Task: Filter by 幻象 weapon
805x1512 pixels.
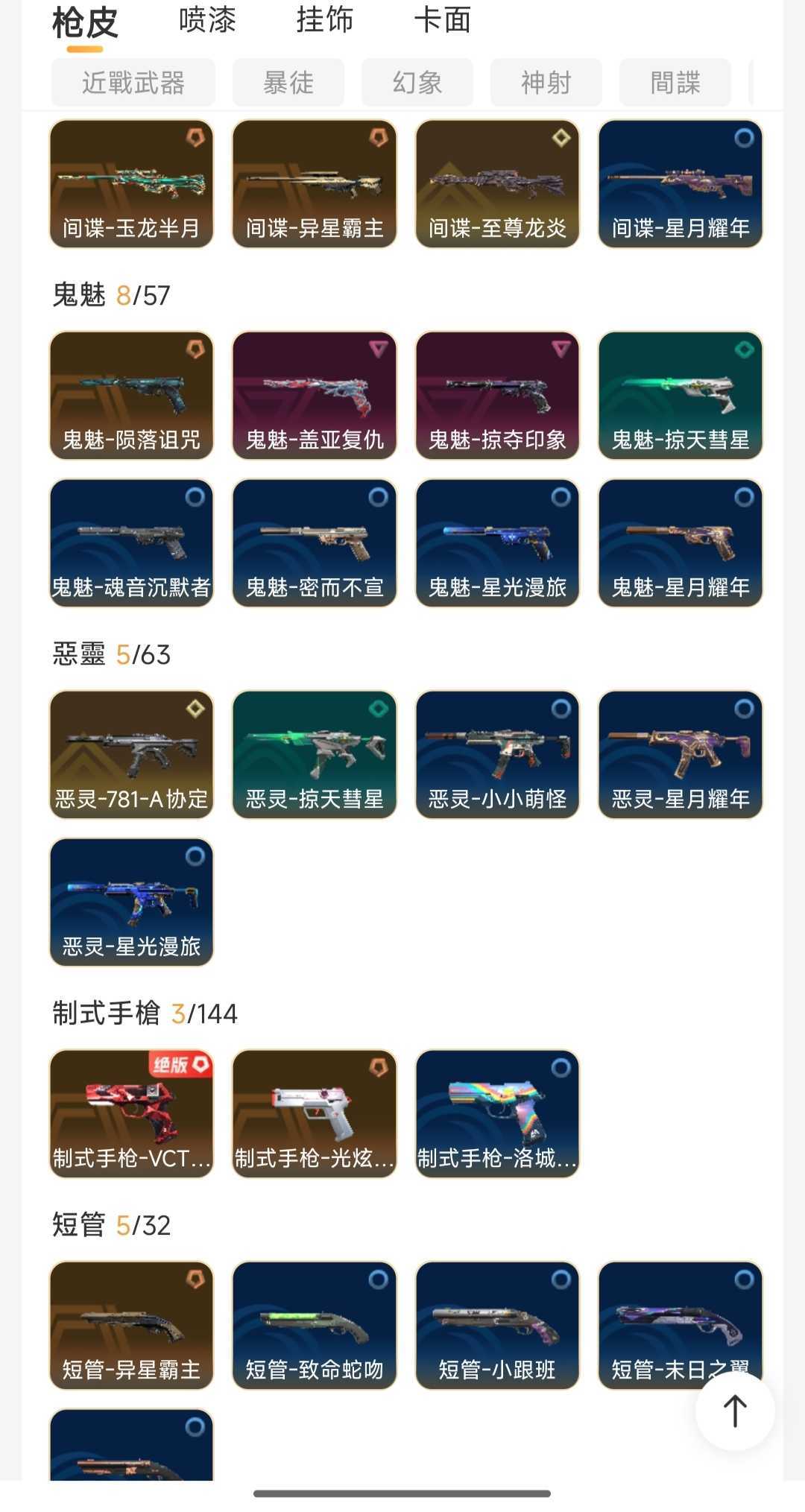Action: click(x=417, y=83)
